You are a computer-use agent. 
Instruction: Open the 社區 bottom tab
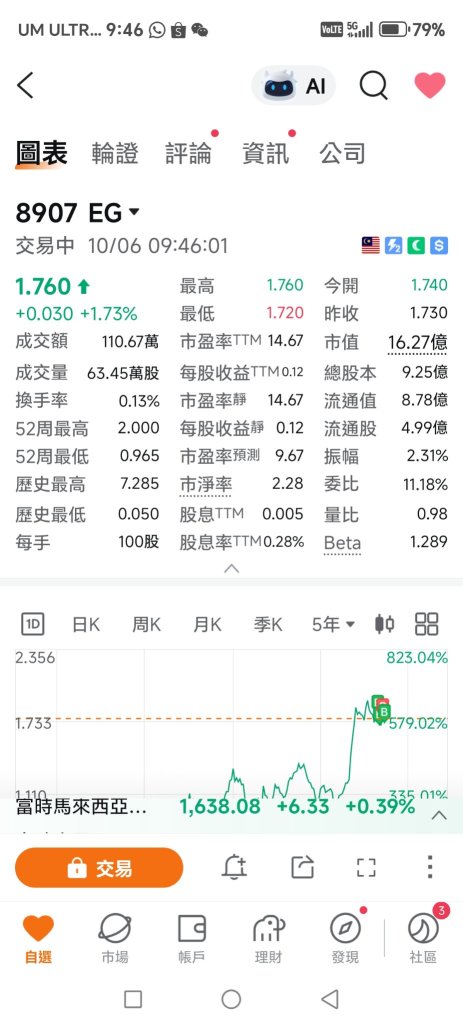pyautogui.click(x=423, y=938)
